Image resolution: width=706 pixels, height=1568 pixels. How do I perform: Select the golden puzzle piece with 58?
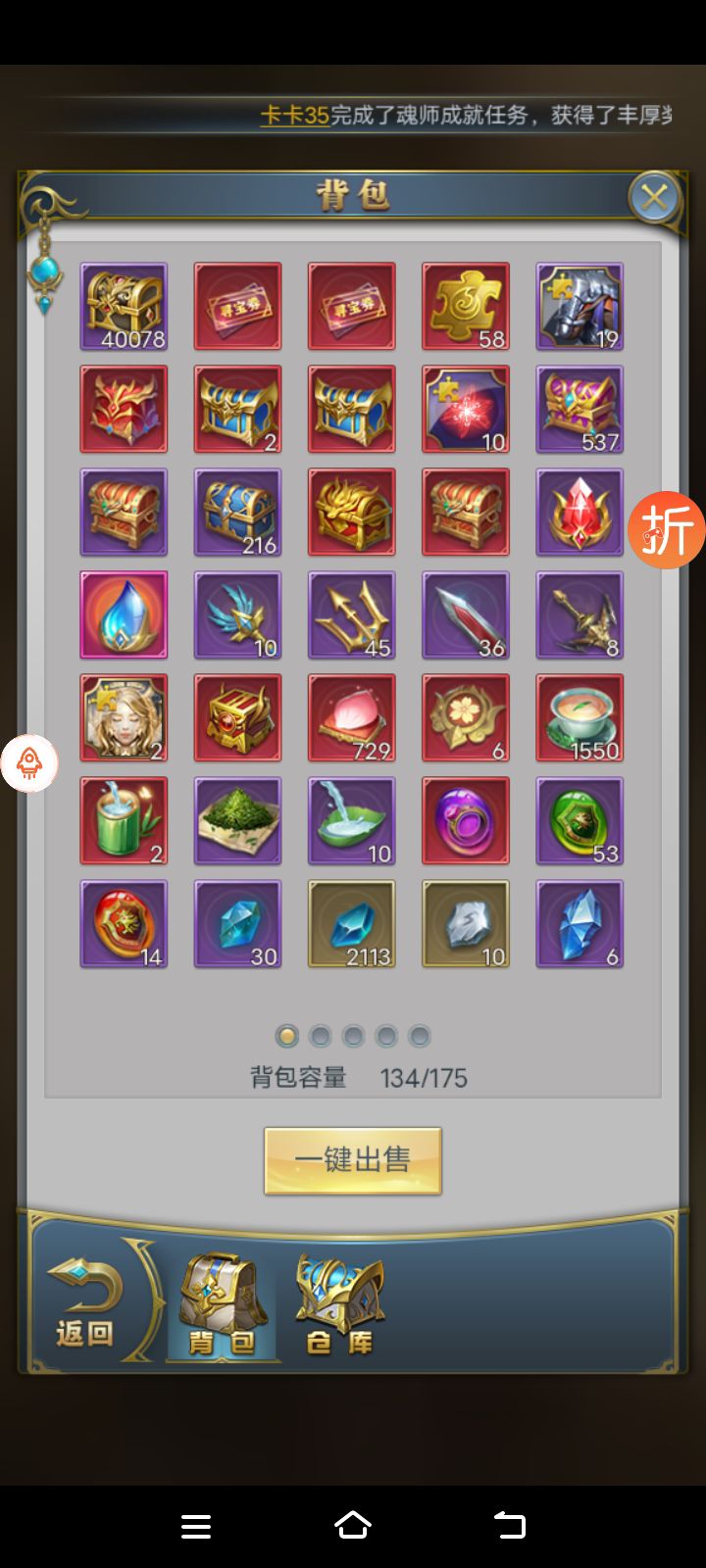tap(466, 307)
